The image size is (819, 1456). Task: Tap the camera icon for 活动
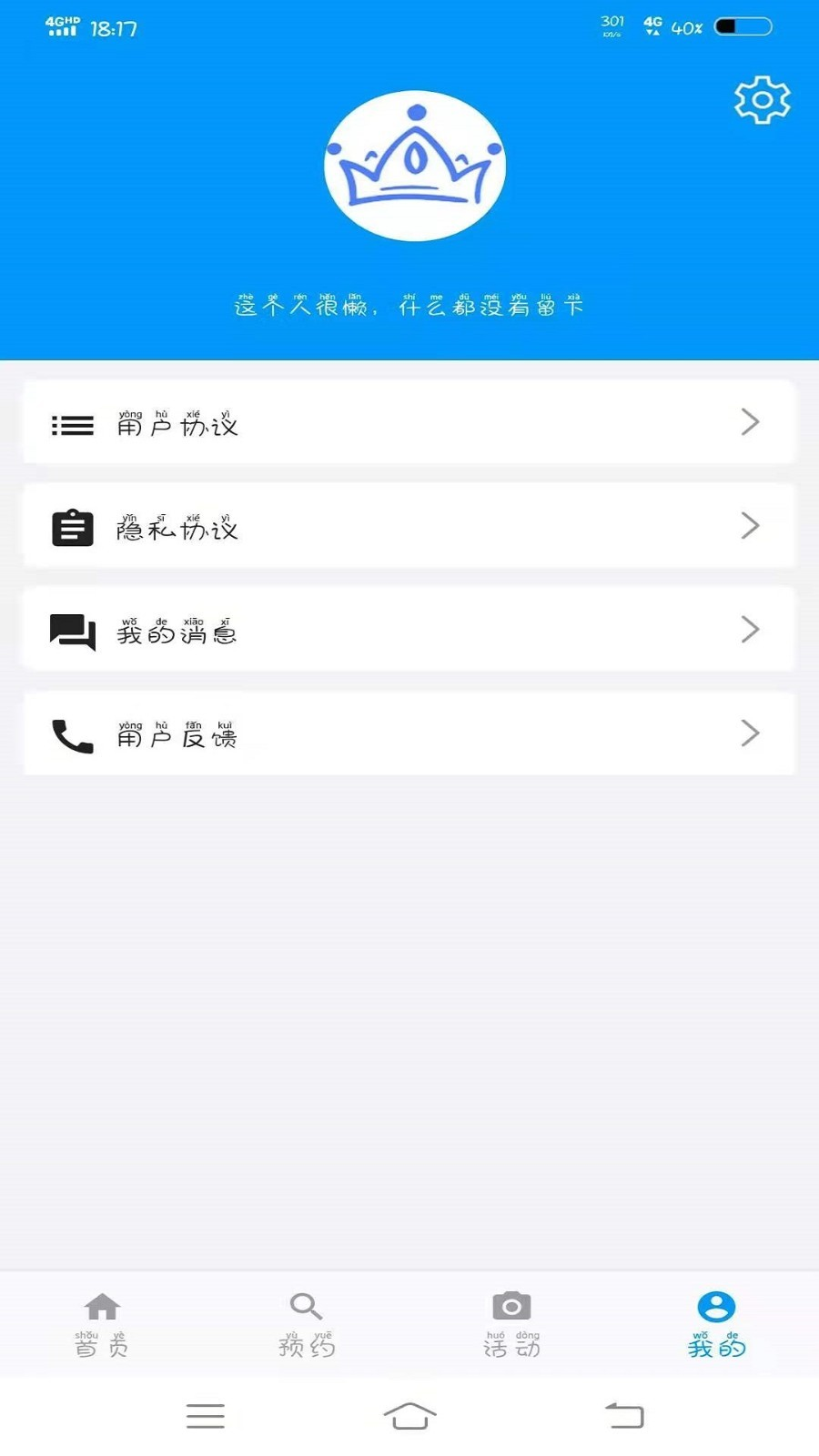tap(511, 1306)
